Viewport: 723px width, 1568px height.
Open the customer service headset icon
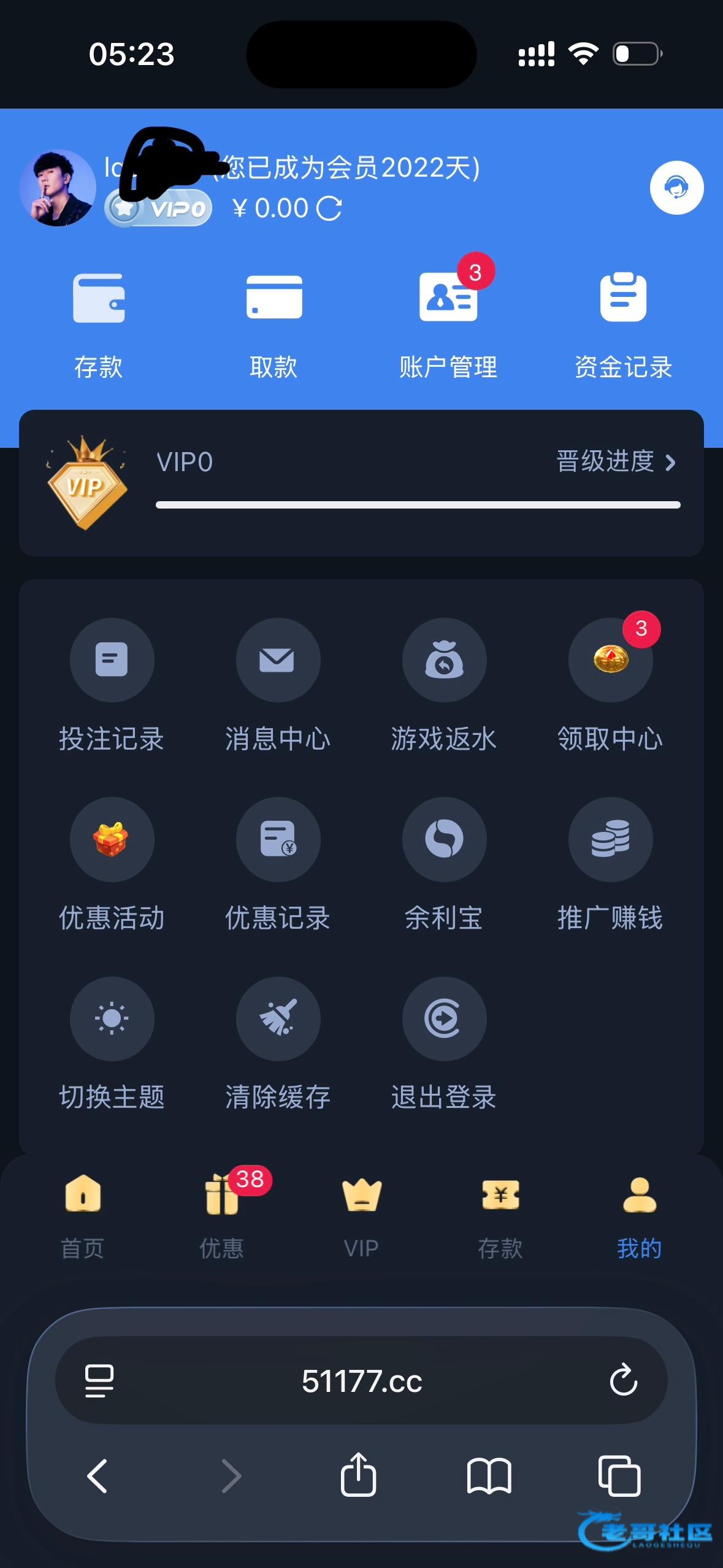676,187
